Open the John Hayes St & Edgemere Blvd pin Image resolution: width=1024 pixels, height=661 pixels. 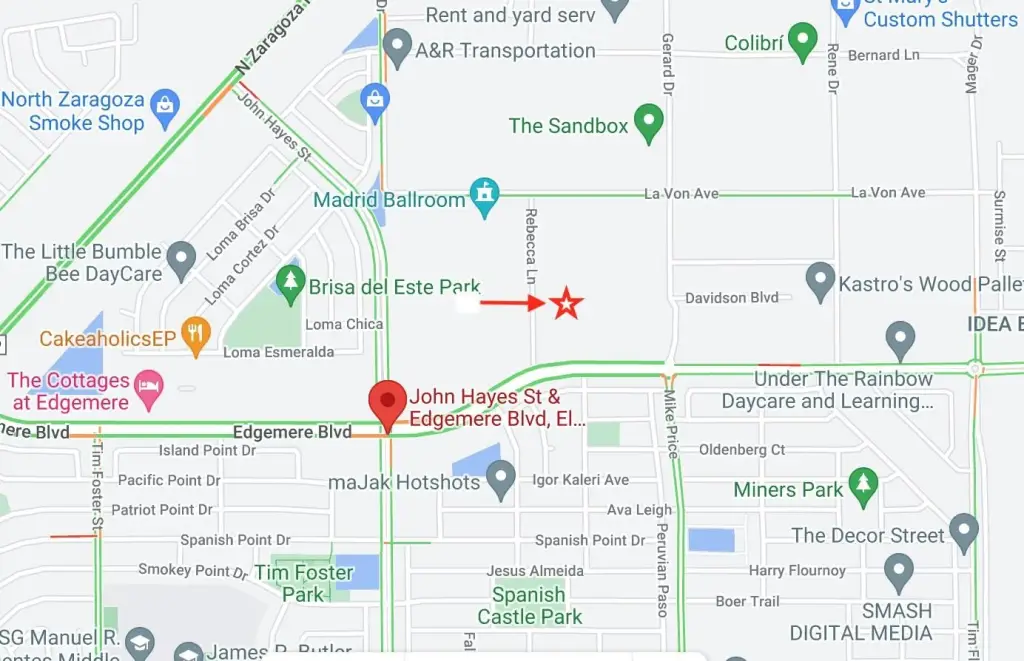387,404
